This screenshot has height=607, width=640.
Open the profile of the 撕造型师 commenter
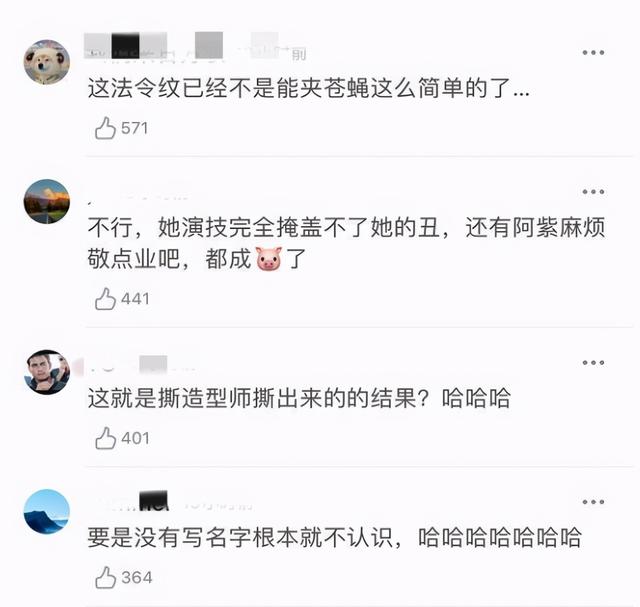tap(46, 373)
